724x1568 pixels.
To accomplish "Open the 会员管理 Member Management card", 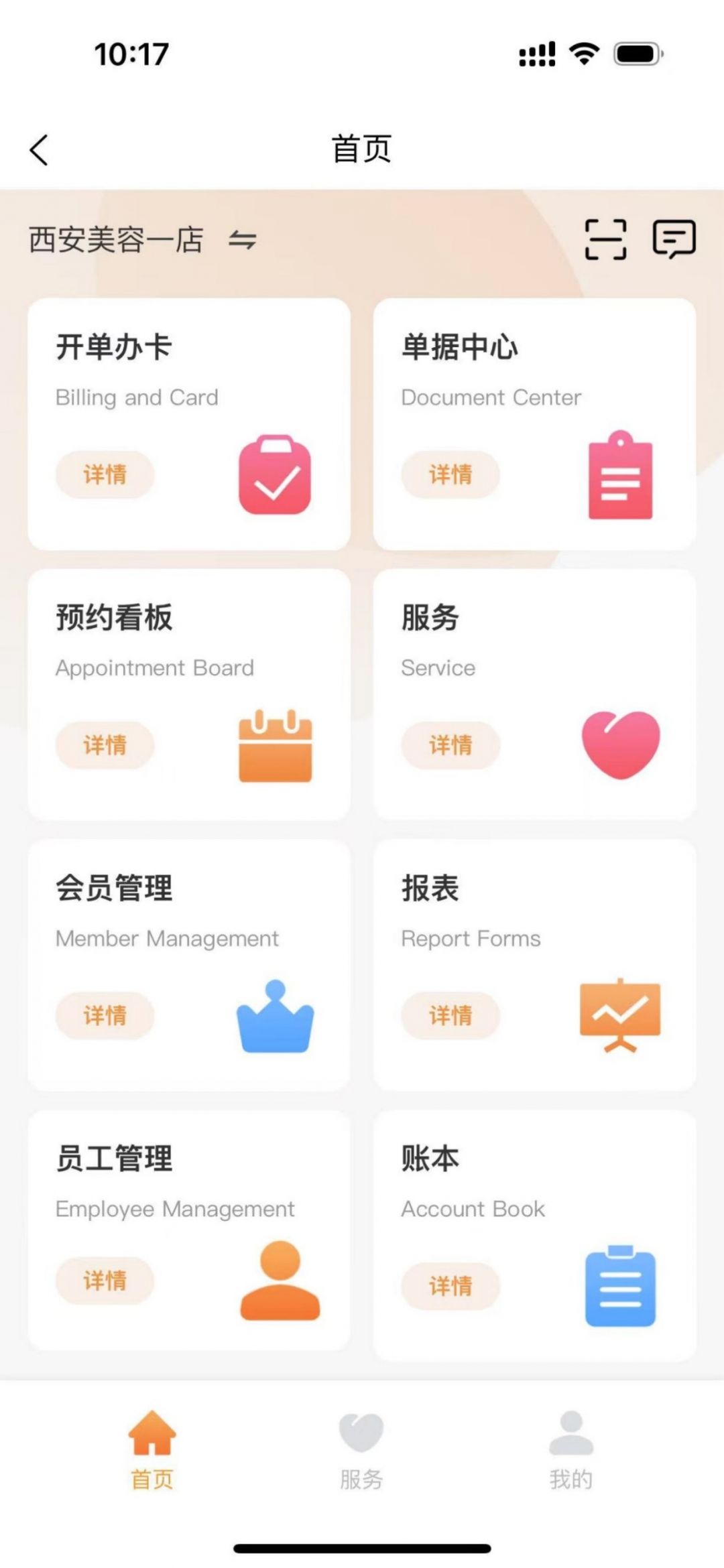I will [188, 965].
